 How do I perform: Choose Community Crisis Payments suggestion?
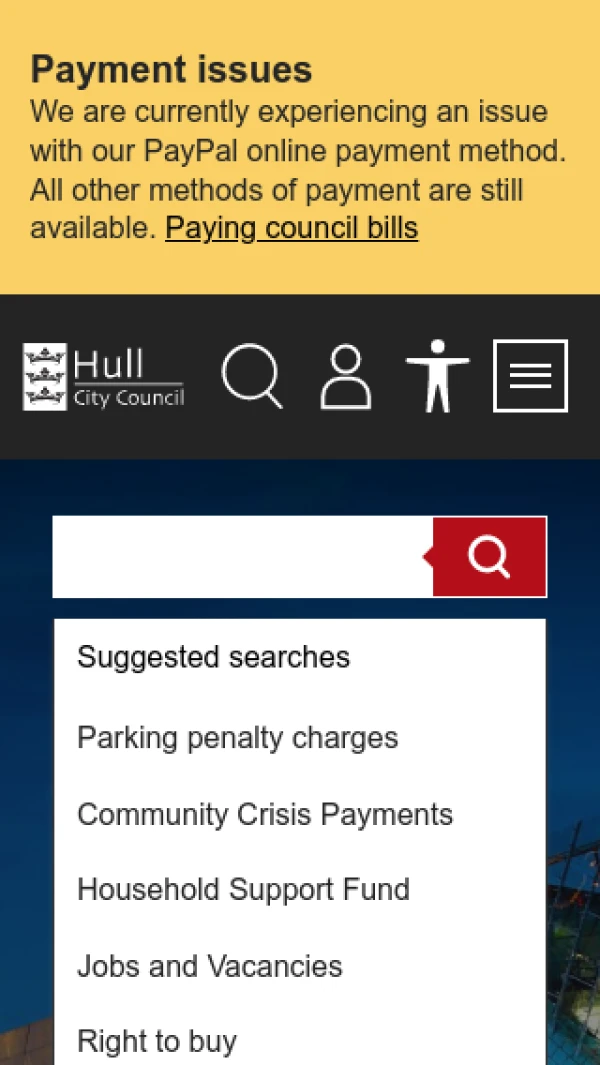click(265, 814)
